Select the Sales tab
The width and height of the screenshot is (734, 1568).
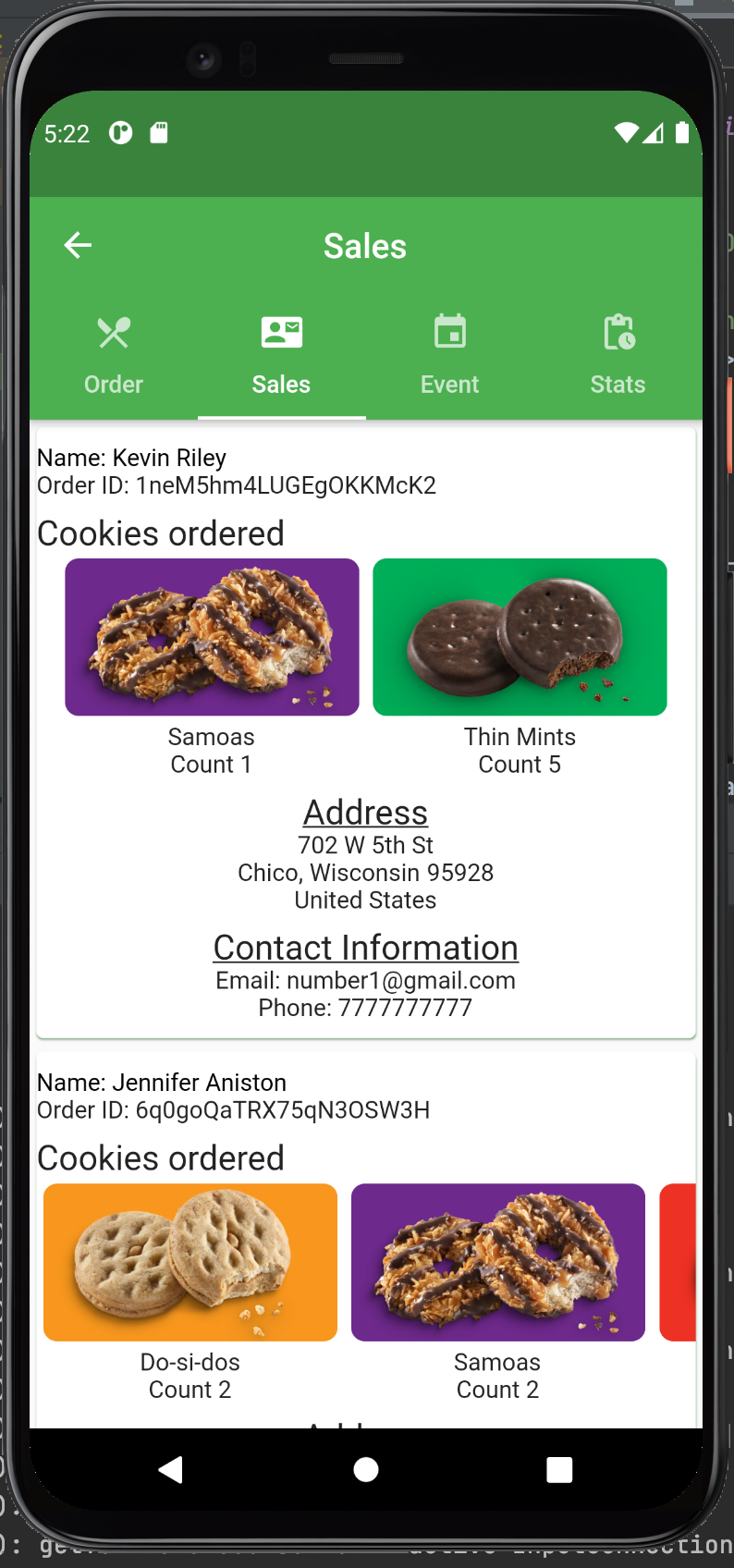point(281,356)
